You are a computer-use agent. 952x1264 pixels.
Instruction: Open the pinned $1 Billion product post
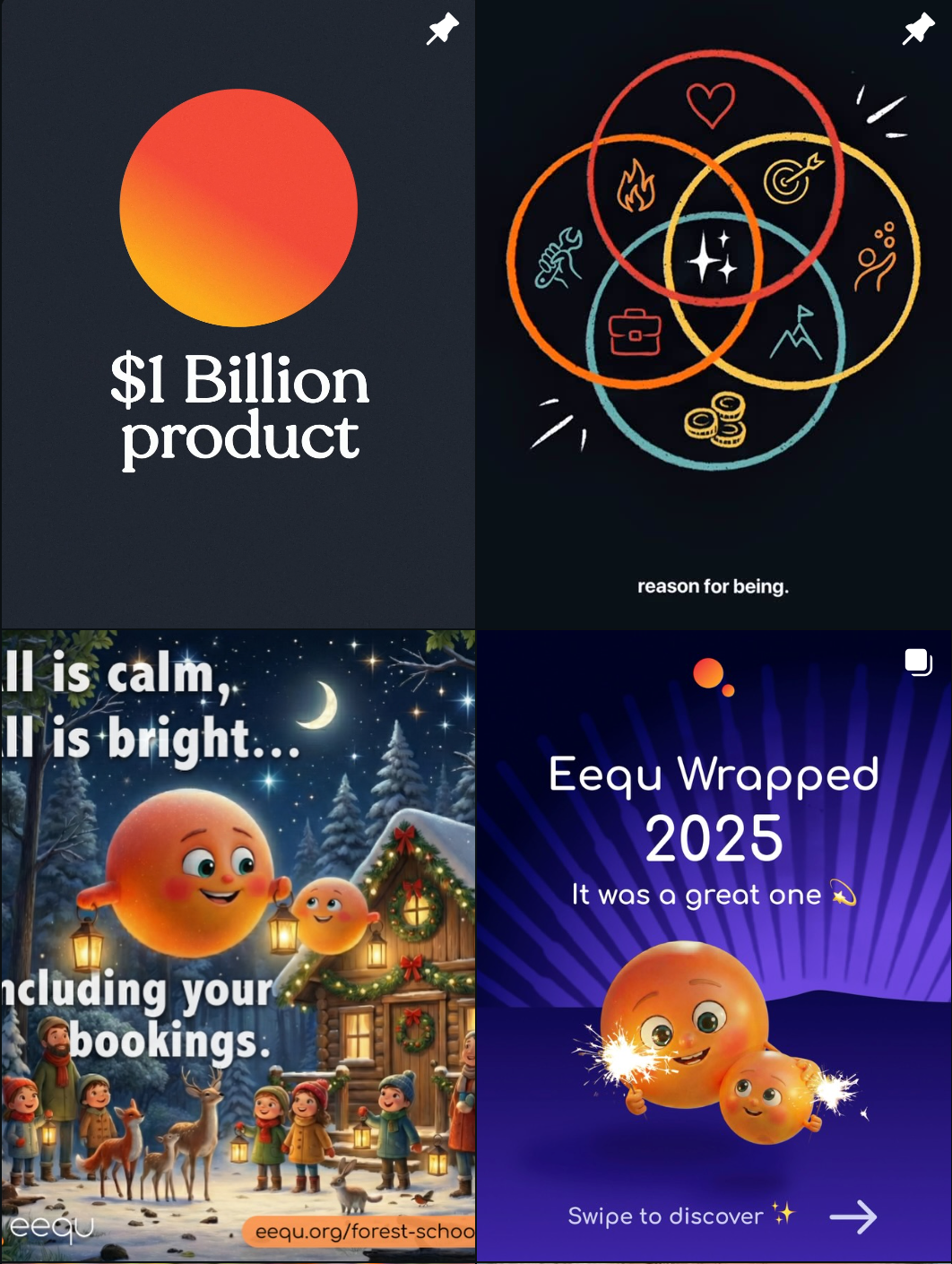click(x=238, y=314)
